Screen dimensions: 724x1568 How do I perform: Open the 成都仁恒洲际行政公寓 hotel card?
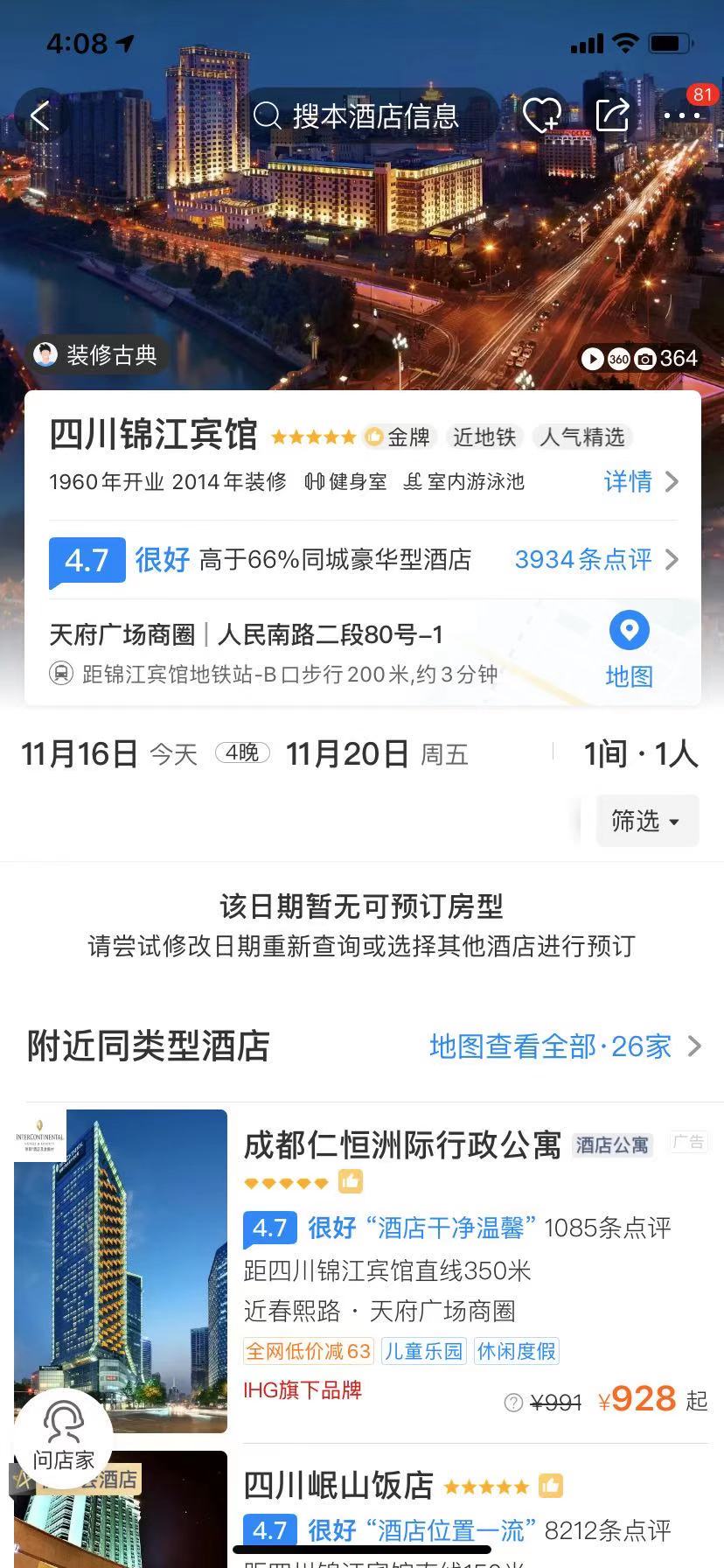pos(401,1144)
